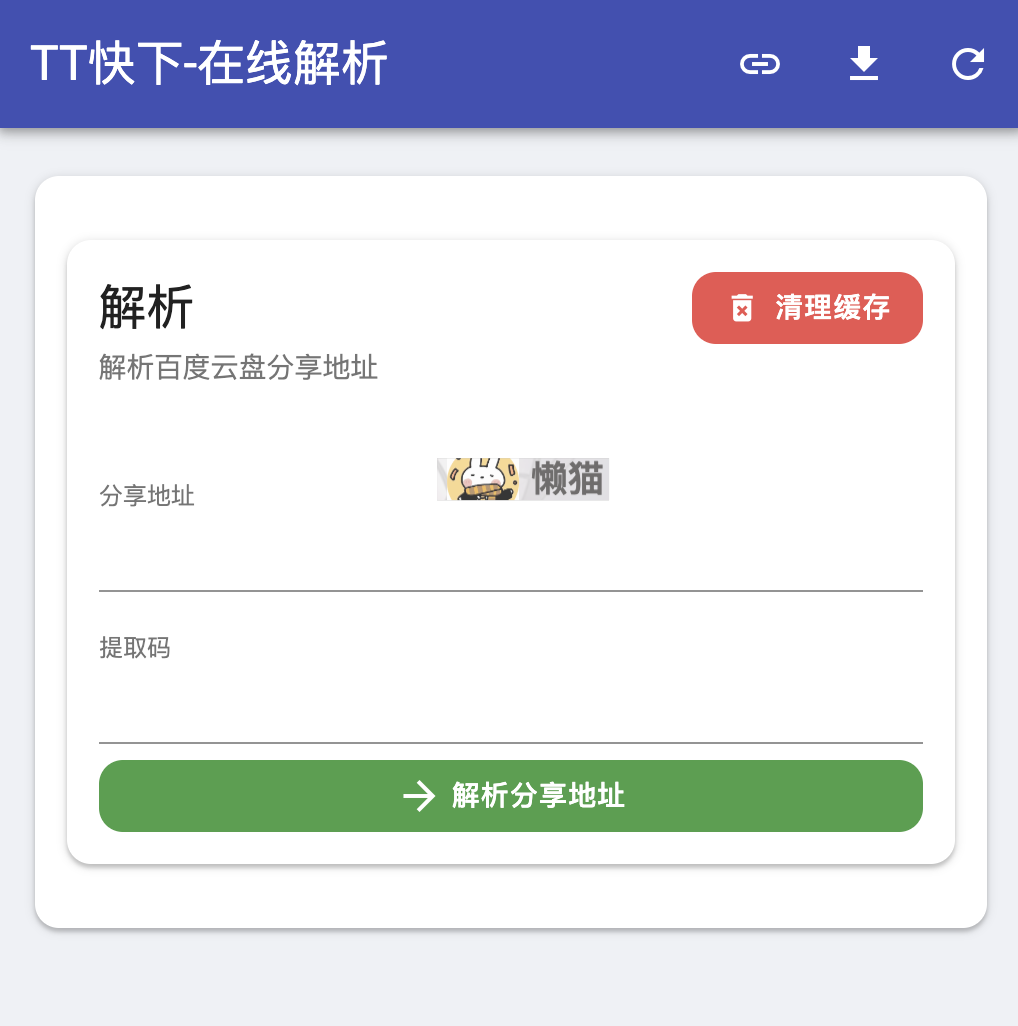Image resolution: width=1018 pixels, height=1026 pixels.
Task: Open the download icon in the app bar
Action: coord(863,64)
